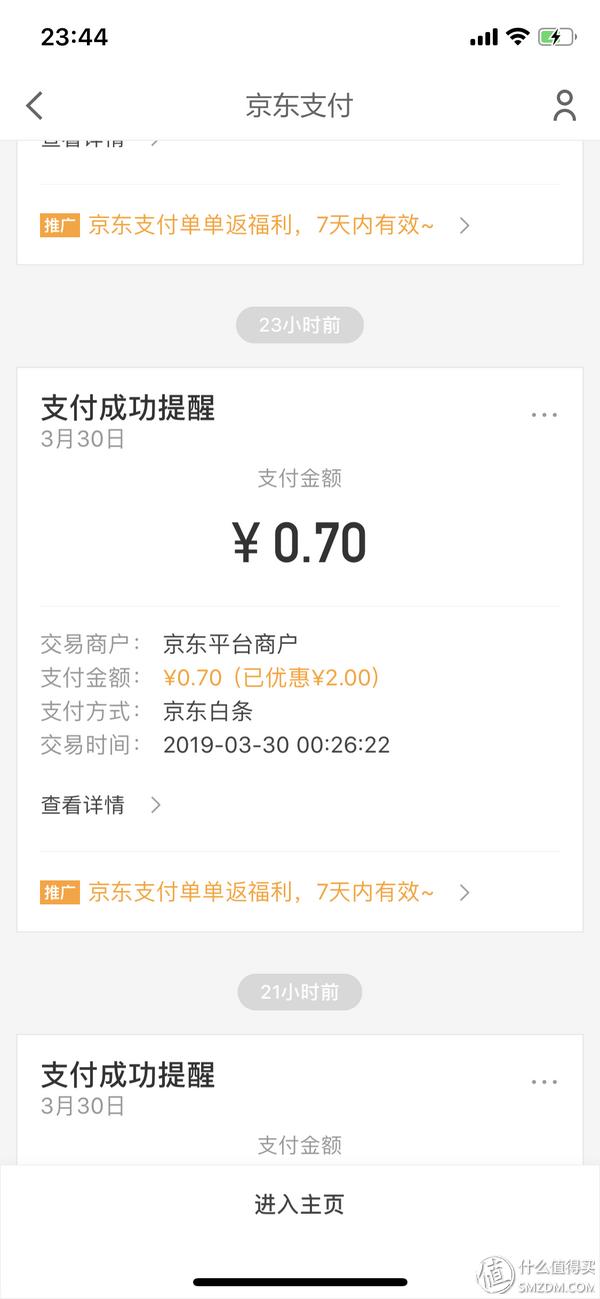Go back from 京东支付 screen

click(35, 105)
